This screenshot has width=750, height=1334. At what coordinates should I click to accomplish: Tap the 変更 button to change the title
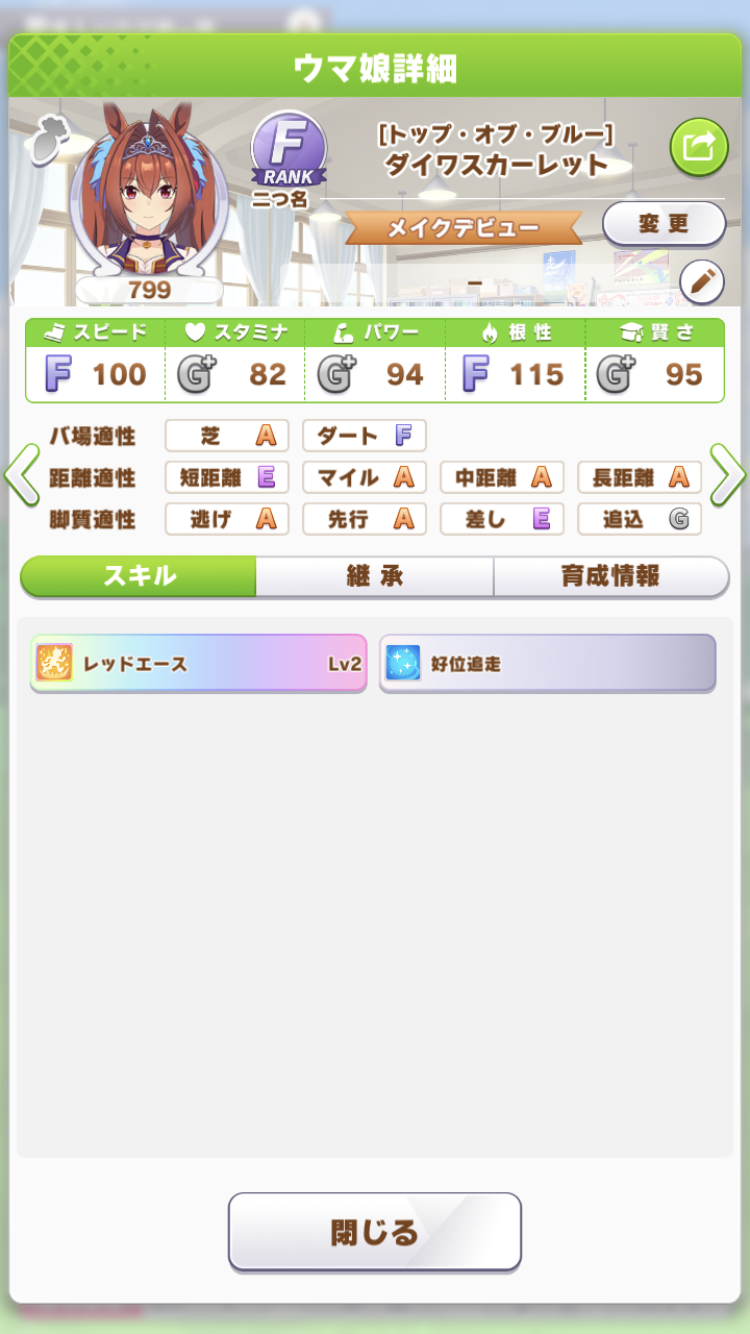click(664, 224)
